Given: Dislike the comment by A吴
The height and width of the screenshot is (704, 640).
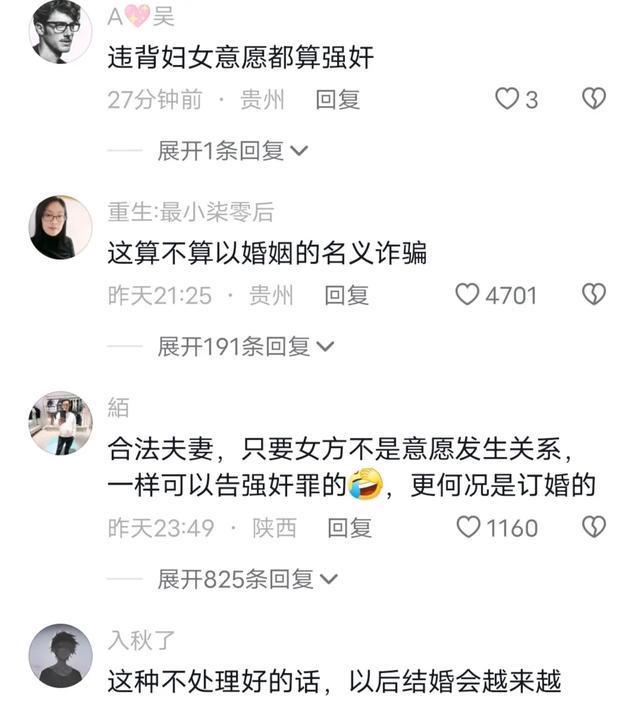Looking at the screenshot, I should pos(594,99).
